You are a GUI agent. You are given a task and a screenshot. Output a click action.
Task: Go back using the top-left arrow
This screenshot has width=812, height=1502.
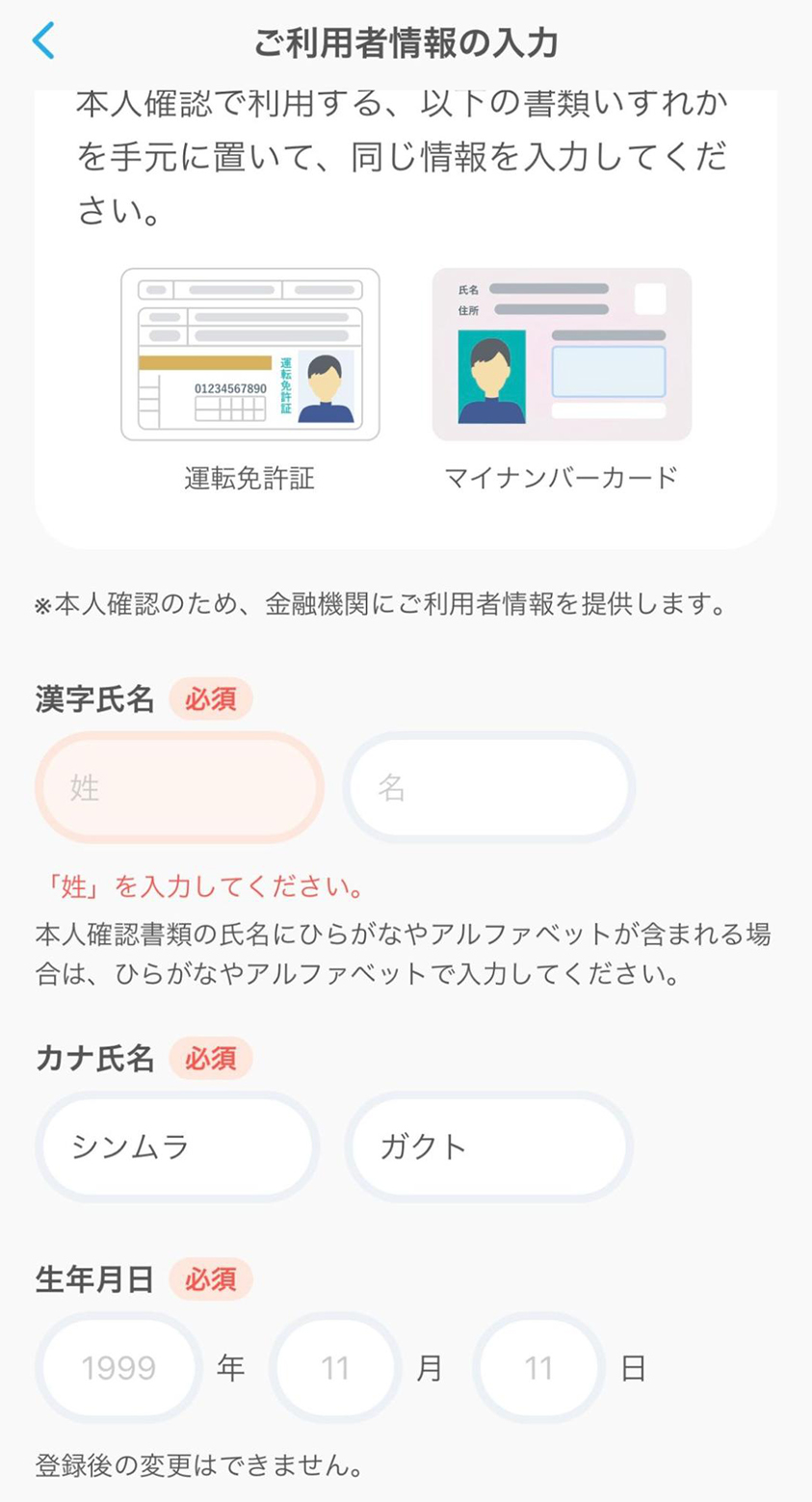44,41
